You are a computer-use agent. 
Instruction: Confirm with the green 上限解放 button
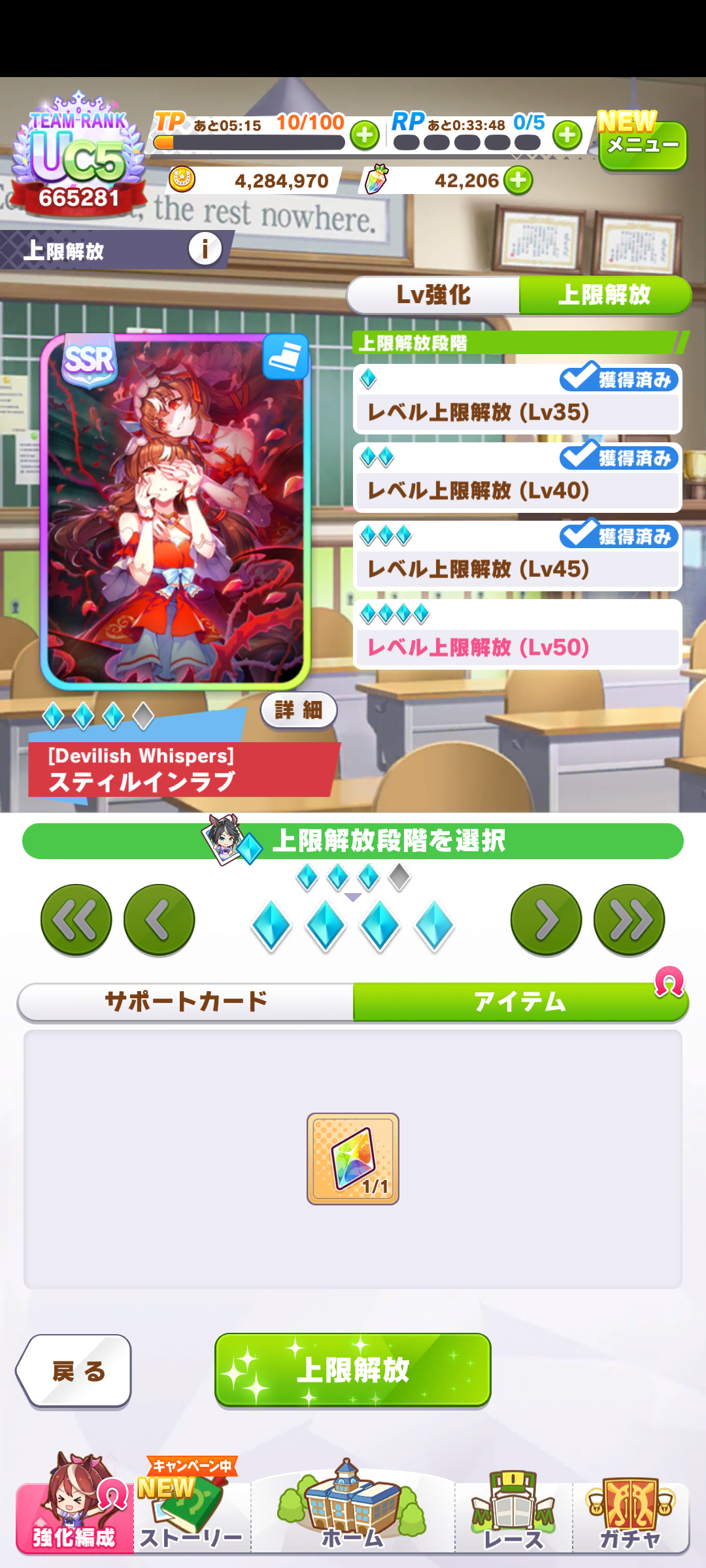pyautogui.click(x=353, y=1370)
